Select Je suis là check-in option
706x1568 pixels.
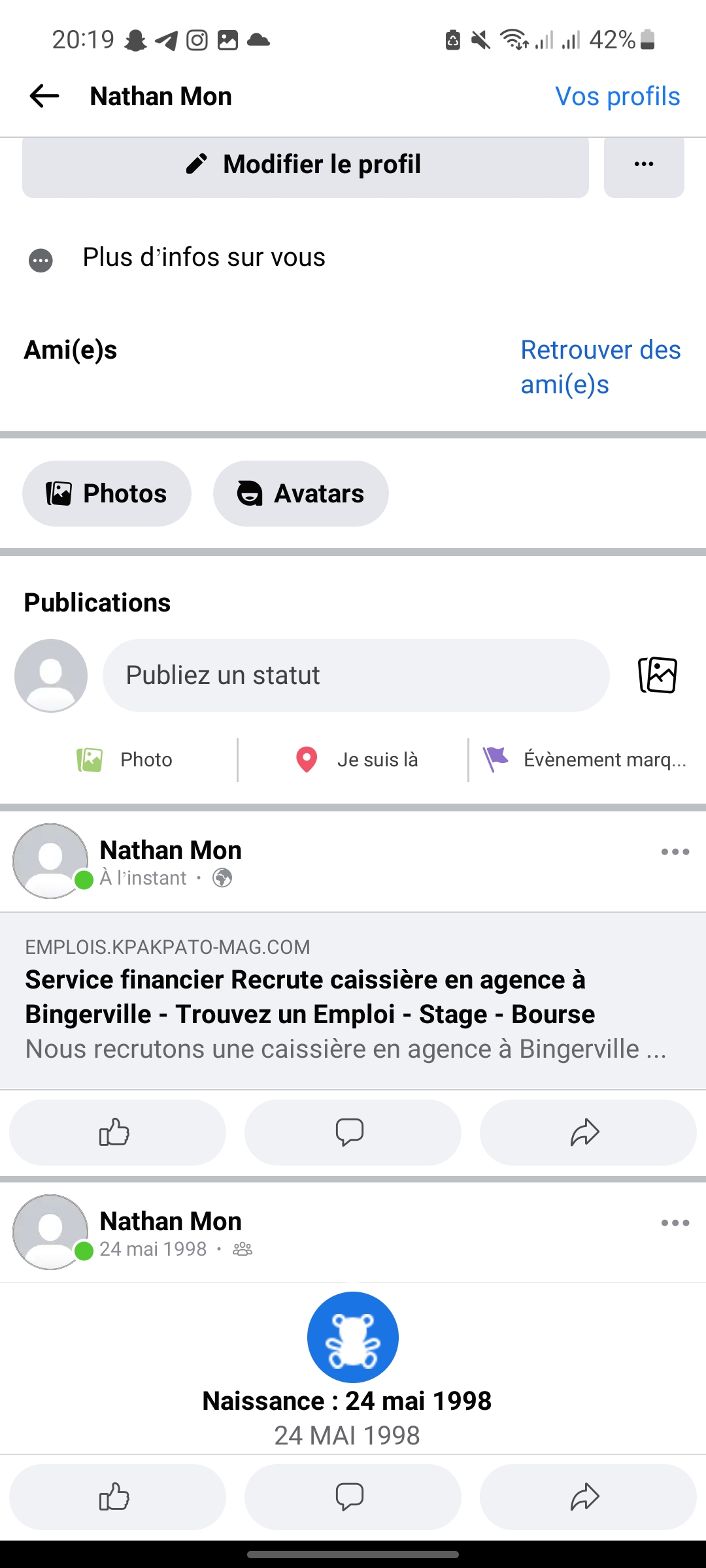point(356,760)
